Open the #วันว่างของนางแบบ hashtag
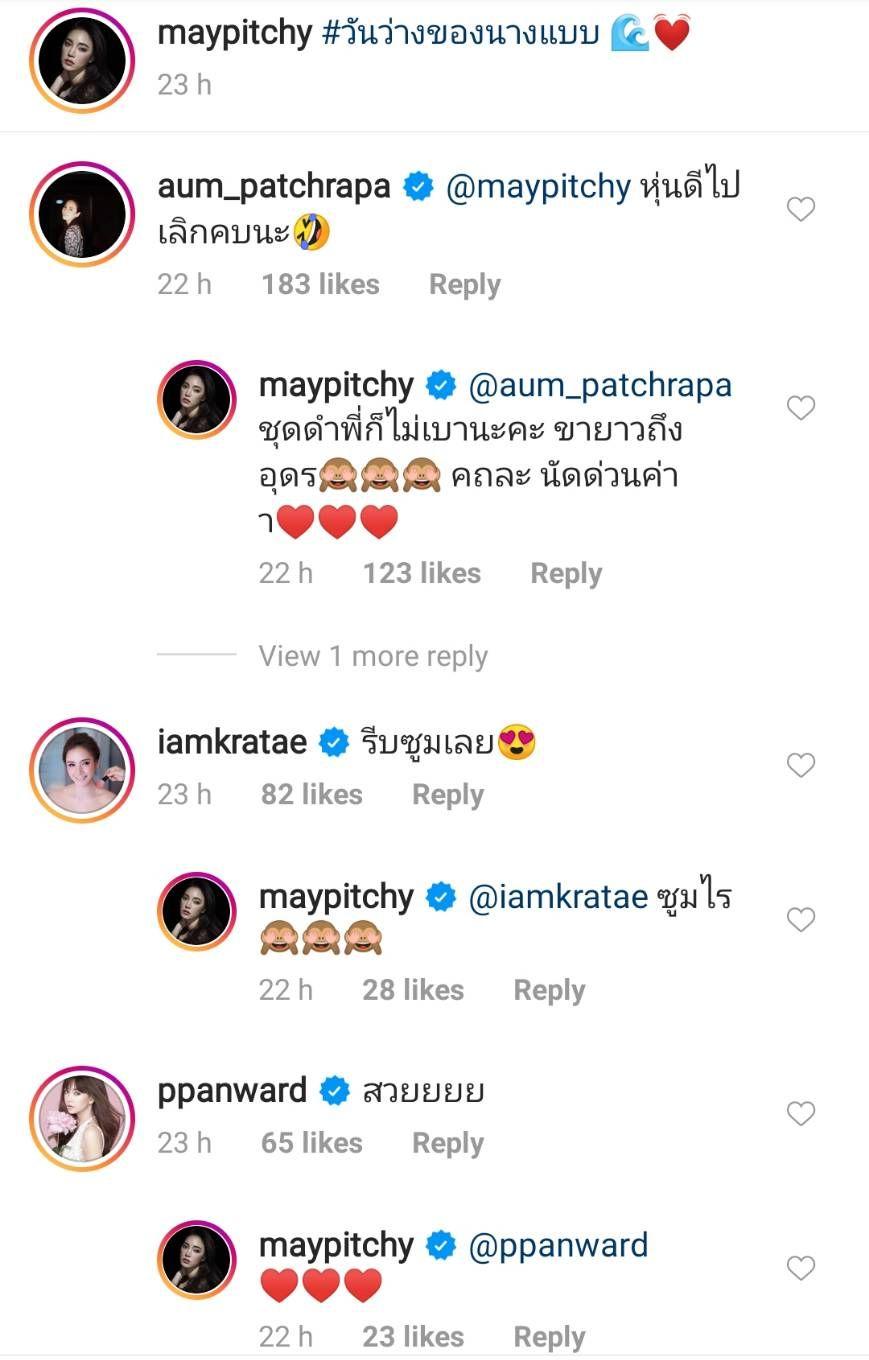Viewport: 869px width, 1360px height. [x=460, y=34]
